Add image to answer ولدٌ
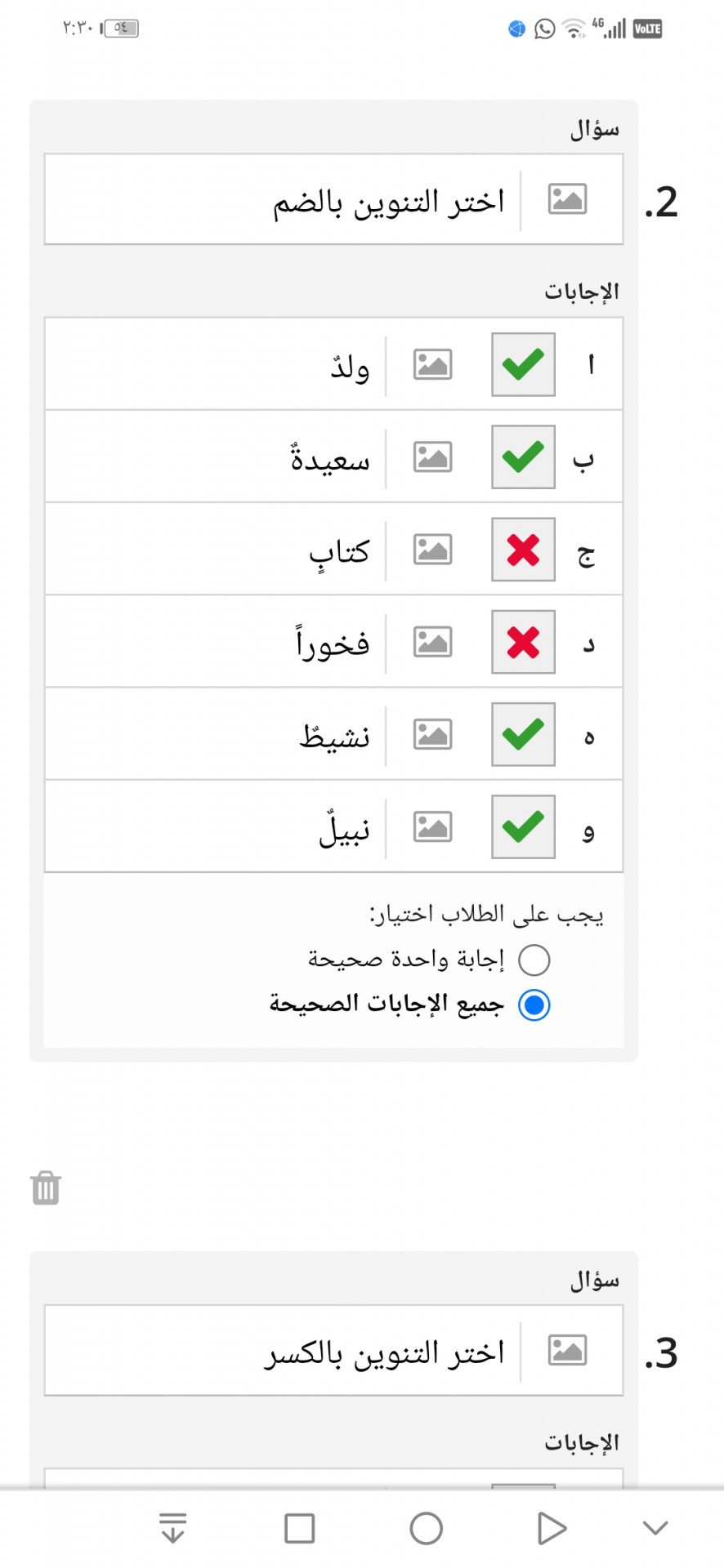Viewport: 724px width, 1568px height. (x=432, y=364)
